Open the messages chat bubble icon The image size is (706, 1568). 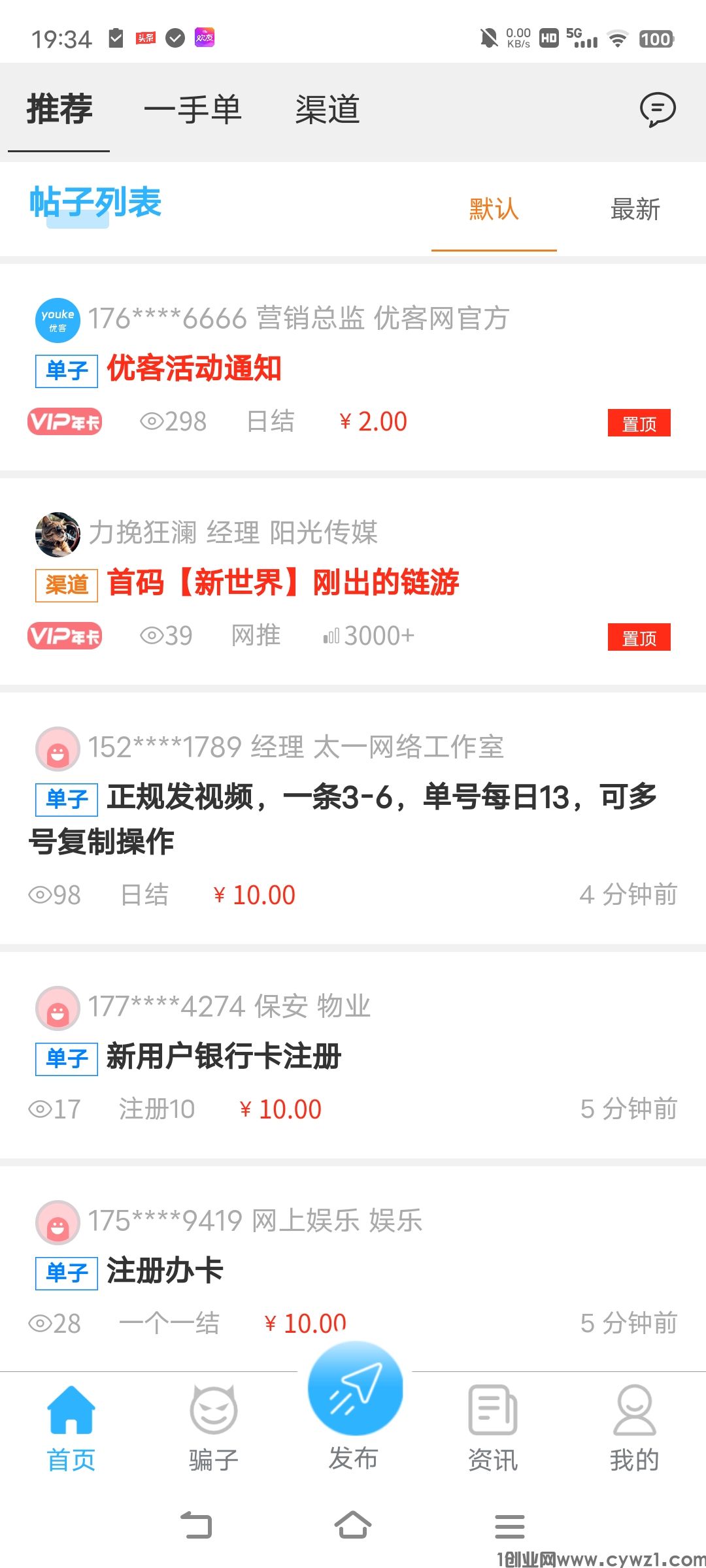657,109
